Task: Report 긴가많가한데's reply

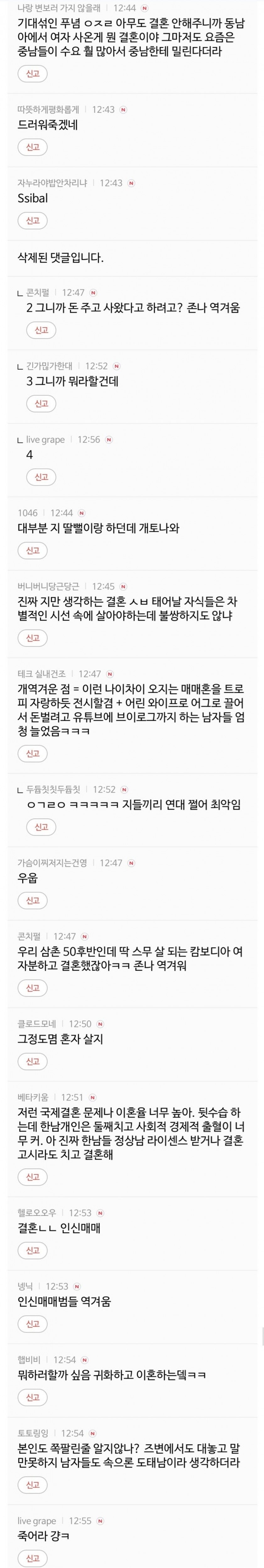Action: click(x=41, y=403)
